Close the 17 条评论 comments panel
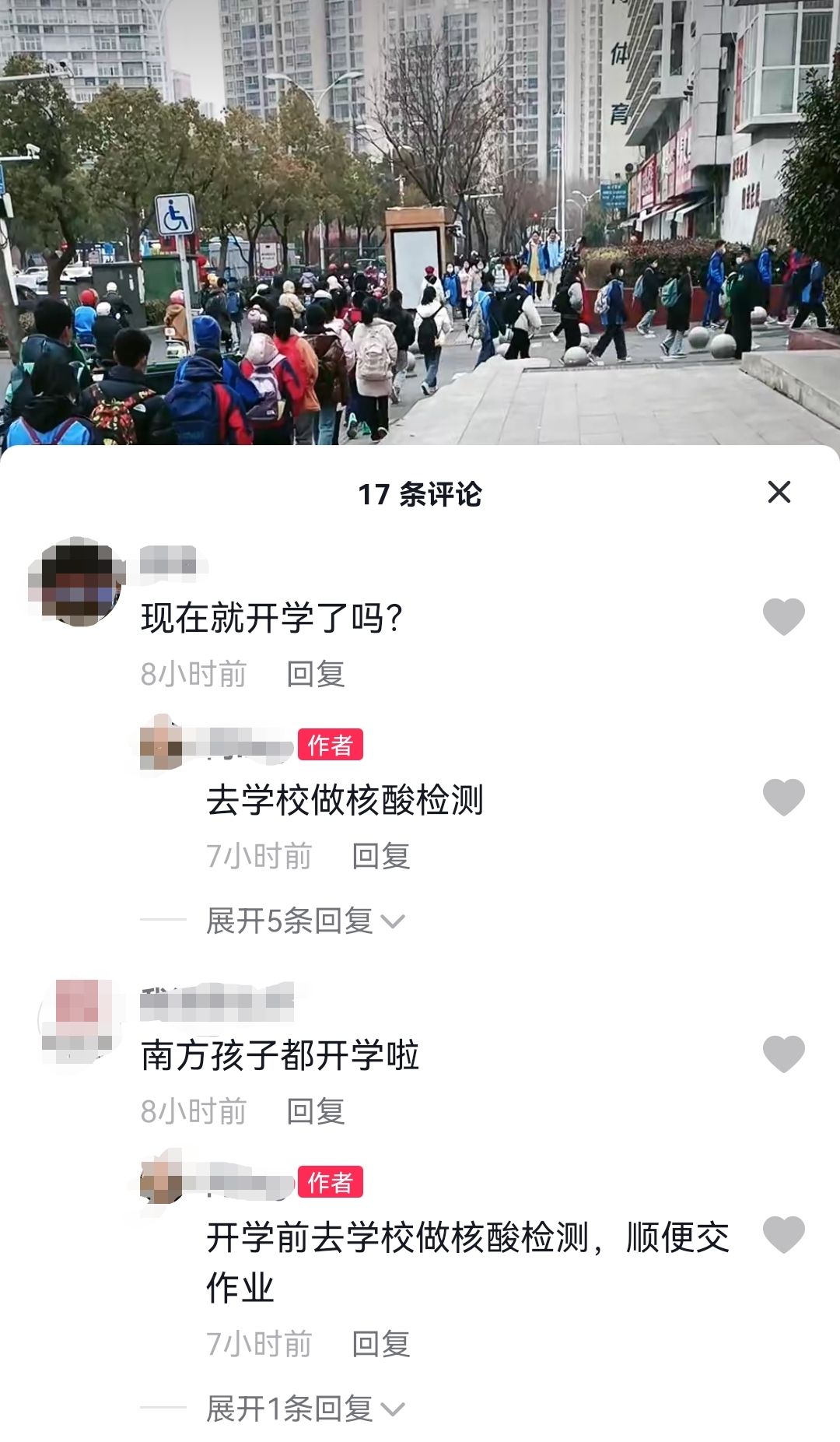Viewport: 840px width, 1442px height. pos(779,492)
